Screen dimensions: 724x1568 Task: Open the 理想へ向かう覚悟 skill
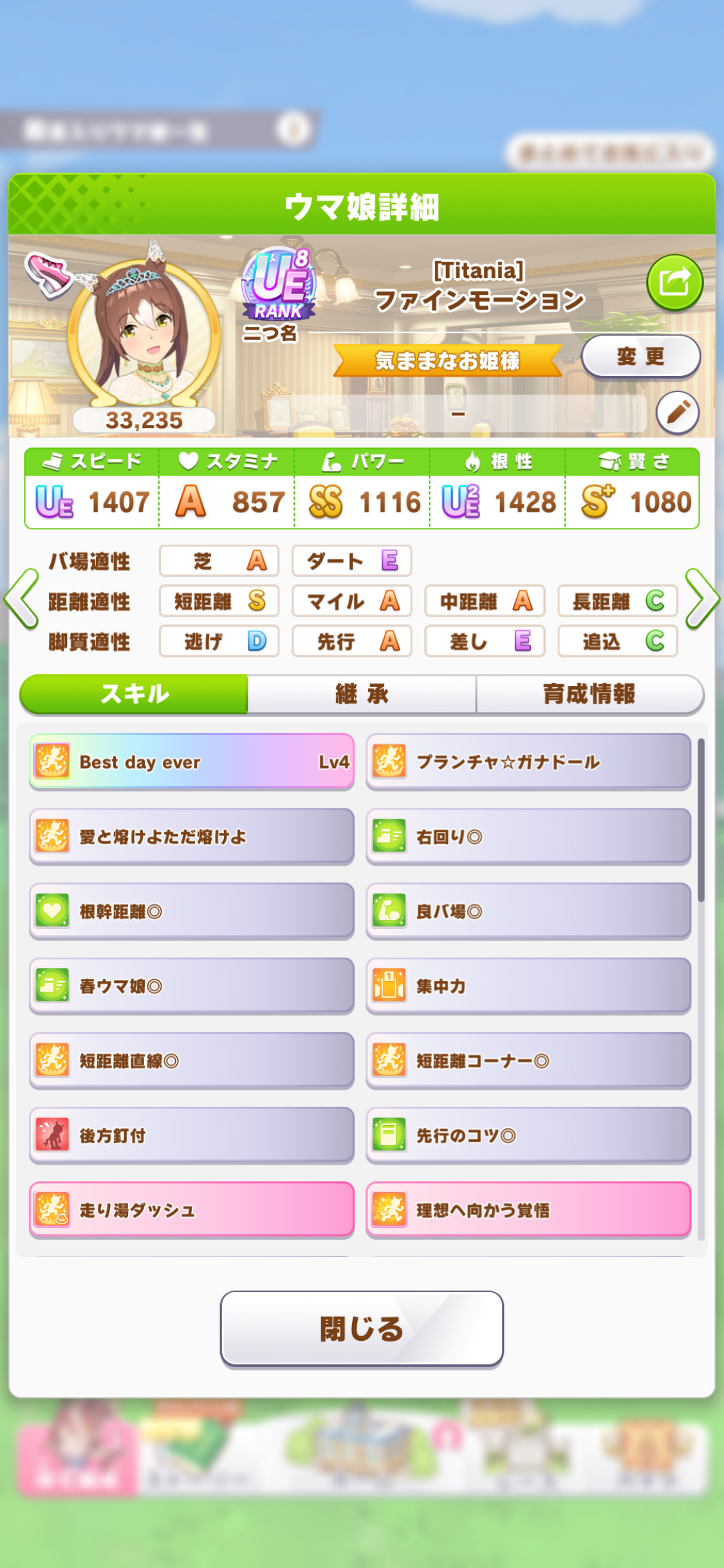point(528,1210)
